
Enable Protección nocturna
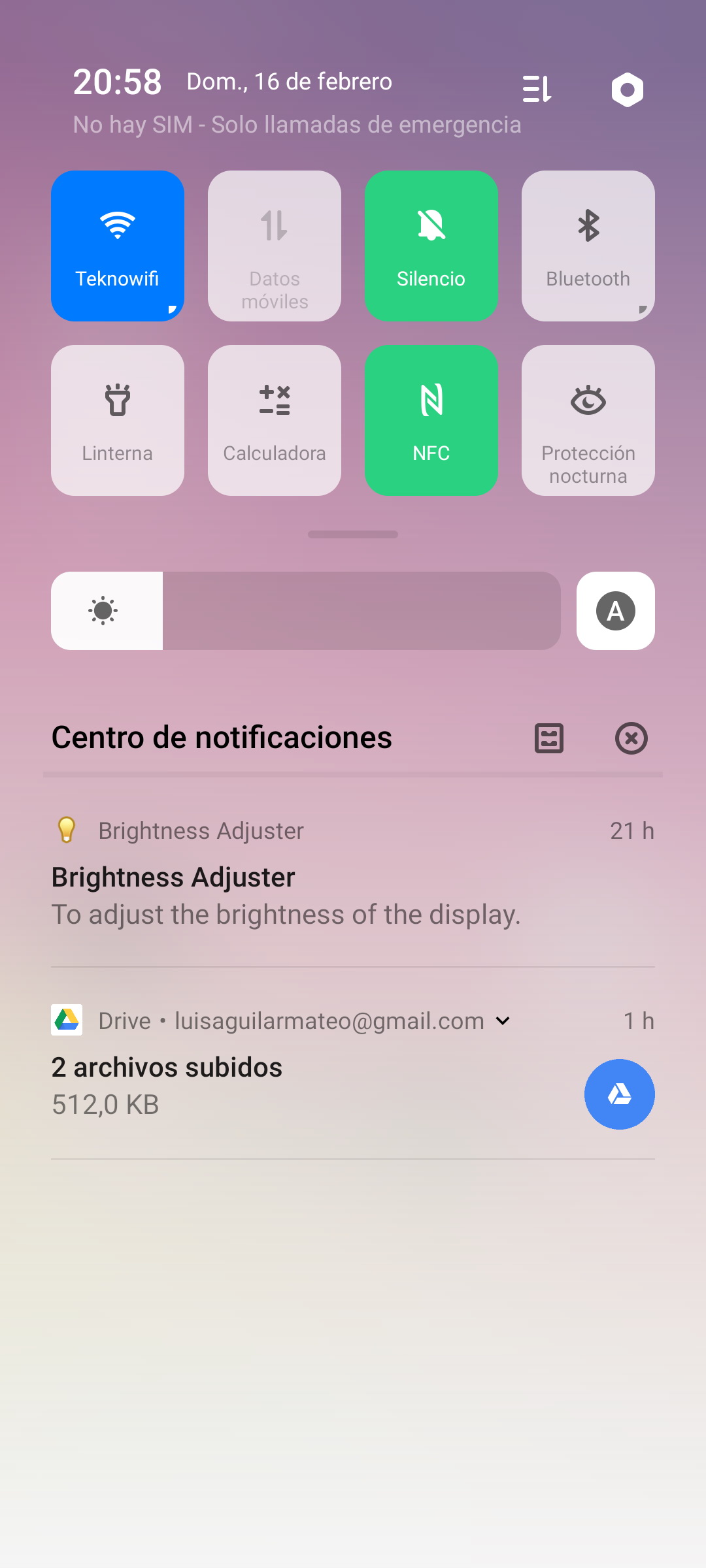click(x=588, y=420)
